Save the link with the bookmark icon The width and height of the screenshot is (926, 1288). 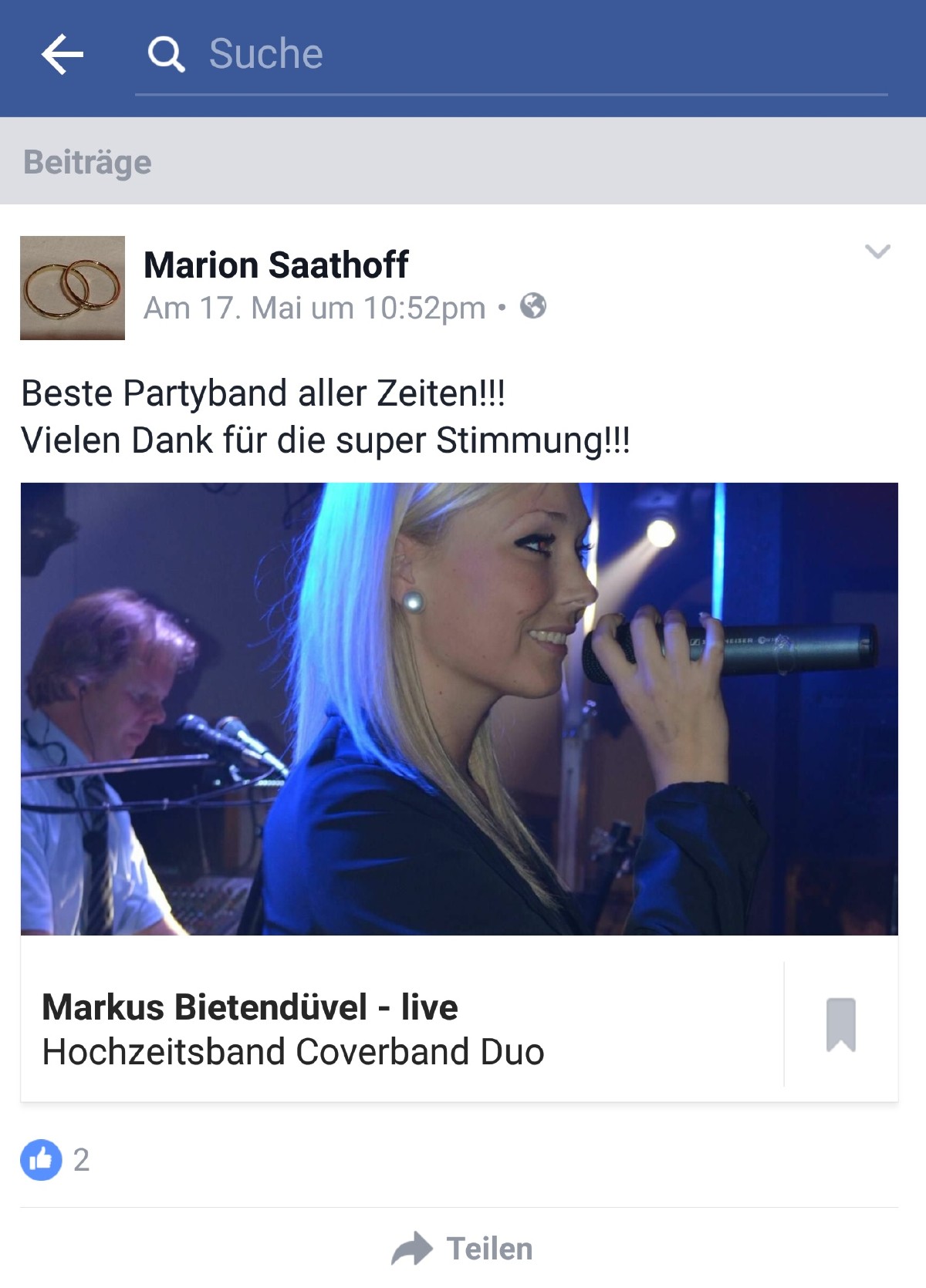pos(840,1024)
